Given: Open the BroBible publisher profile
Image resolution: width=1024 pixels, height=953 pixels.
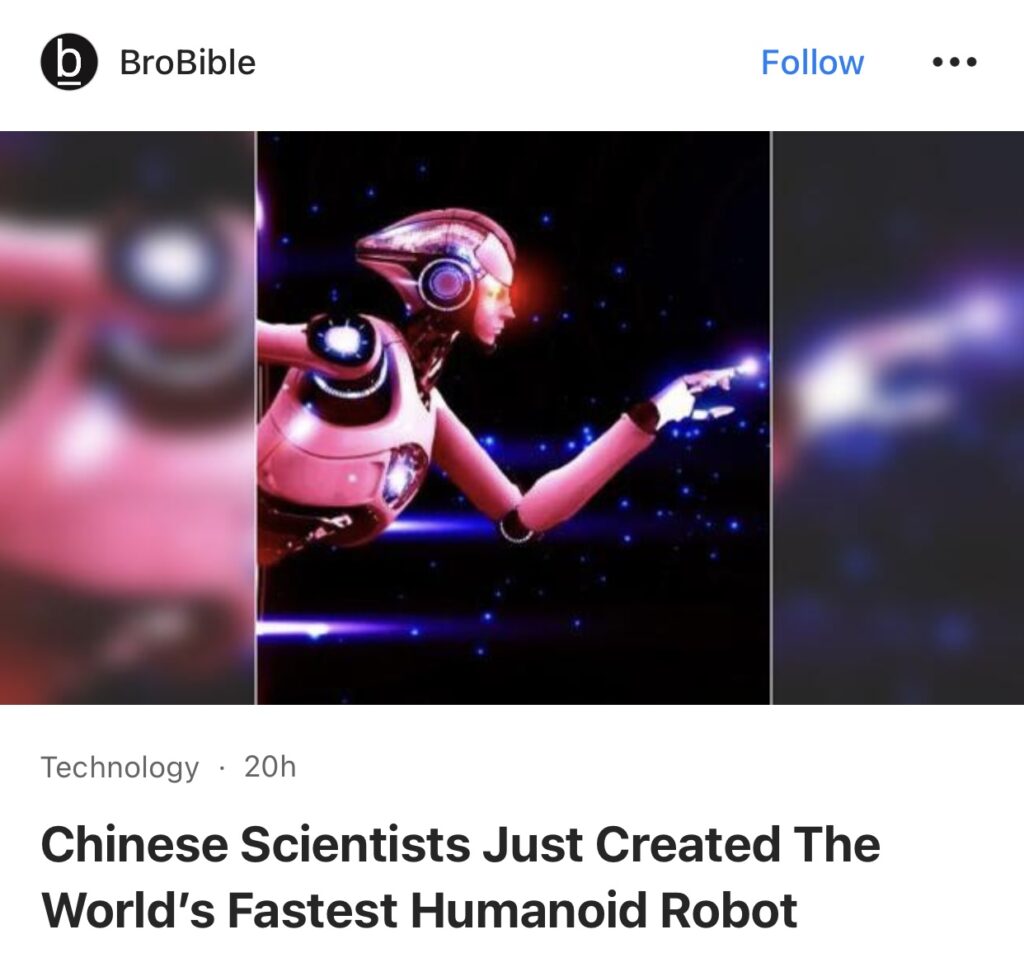Looking at the screenshot, I should point(187,62).
